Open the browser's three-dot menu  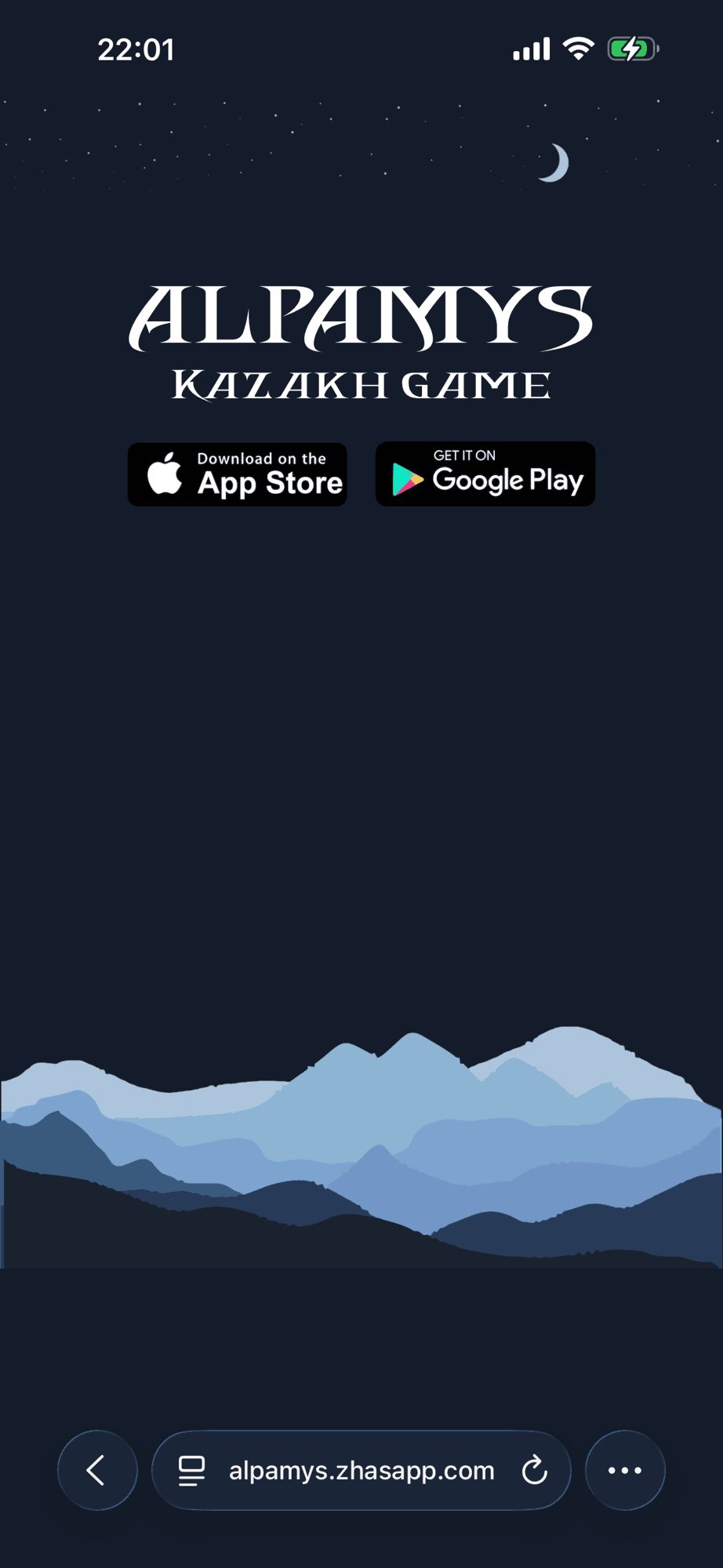click(625, 1470)
